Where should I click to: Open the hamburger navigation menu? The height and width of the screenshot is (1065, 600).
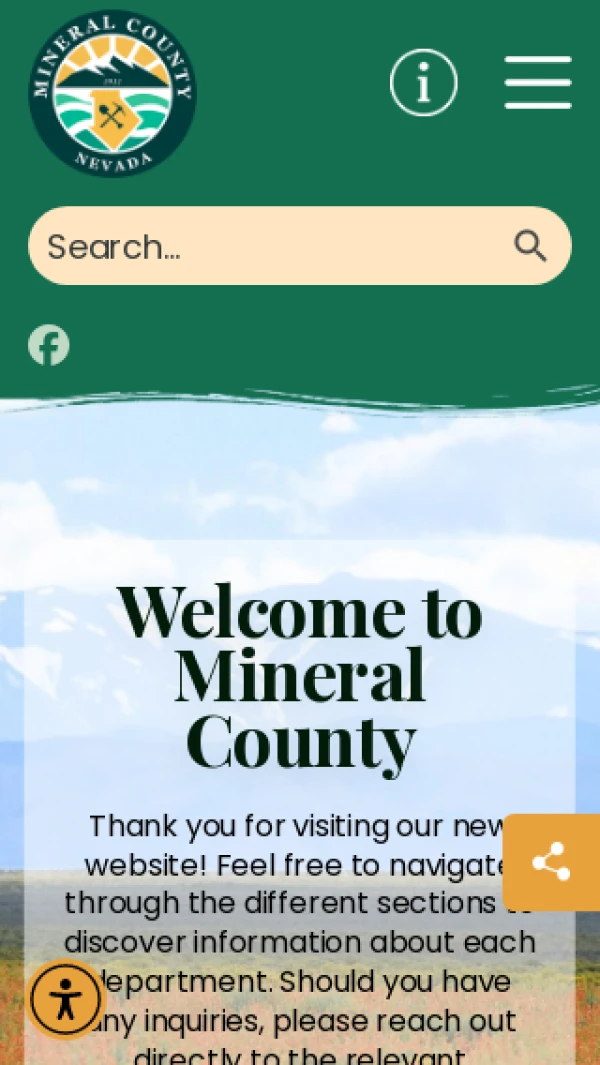coord(538,83)
